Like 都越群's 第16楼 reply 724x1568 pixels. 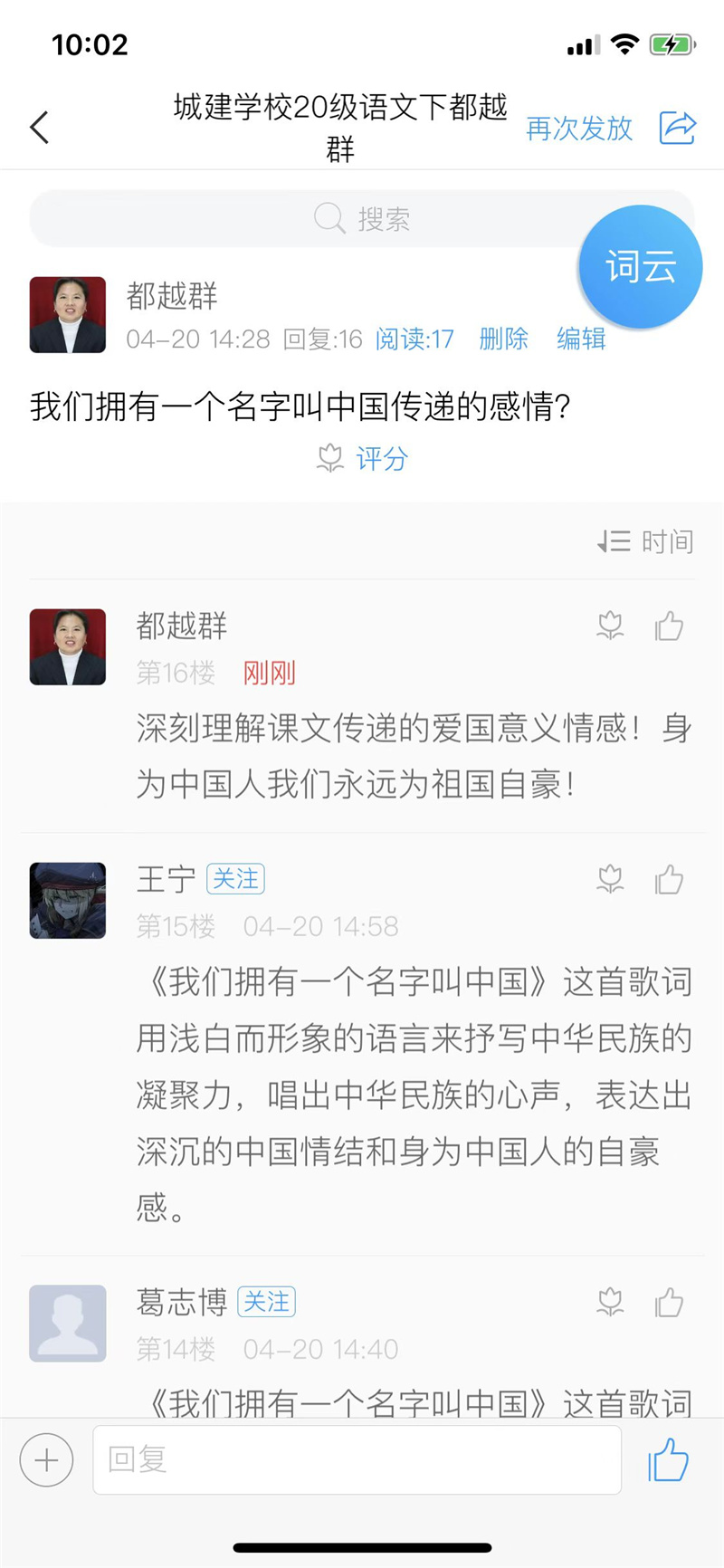pos(669,626)
